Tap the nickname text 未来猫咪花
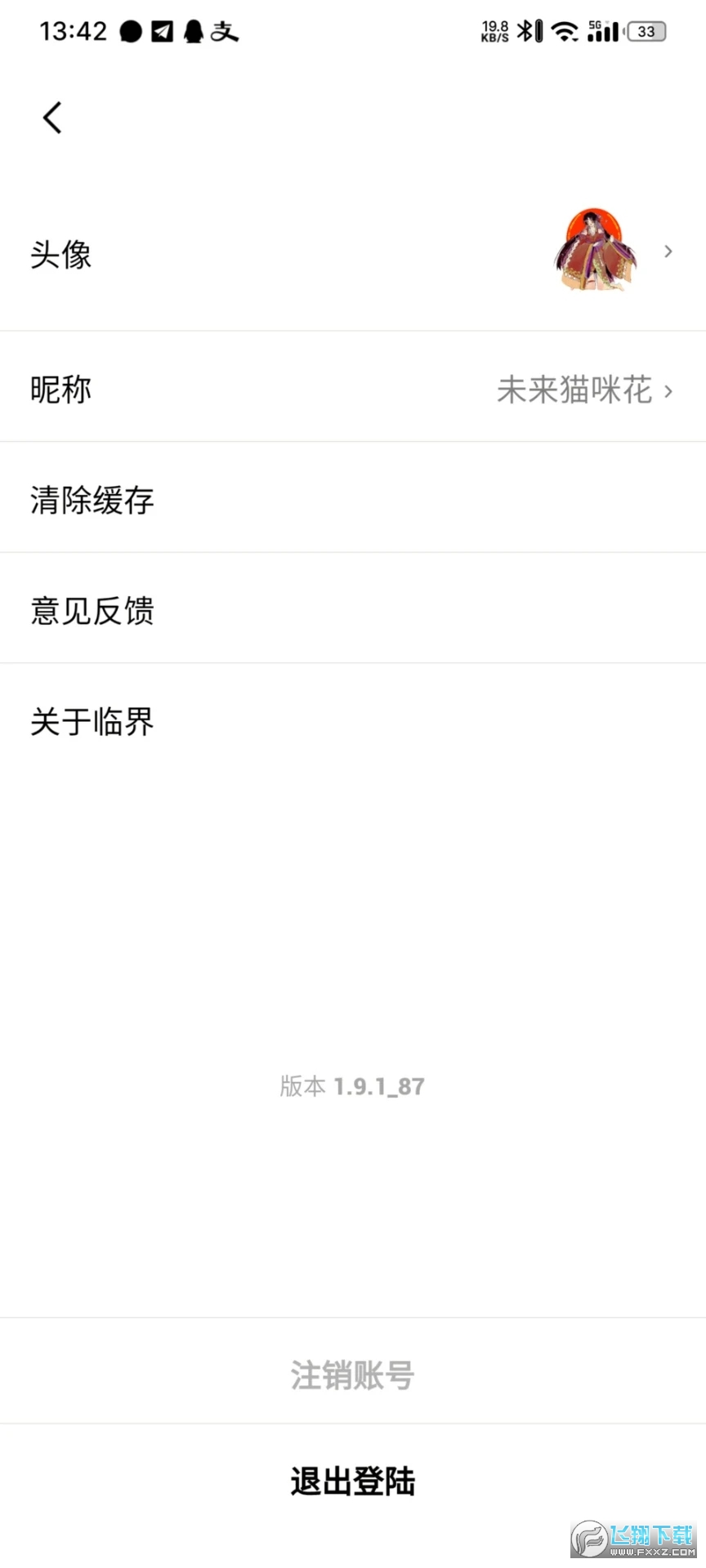 point(574,390)
